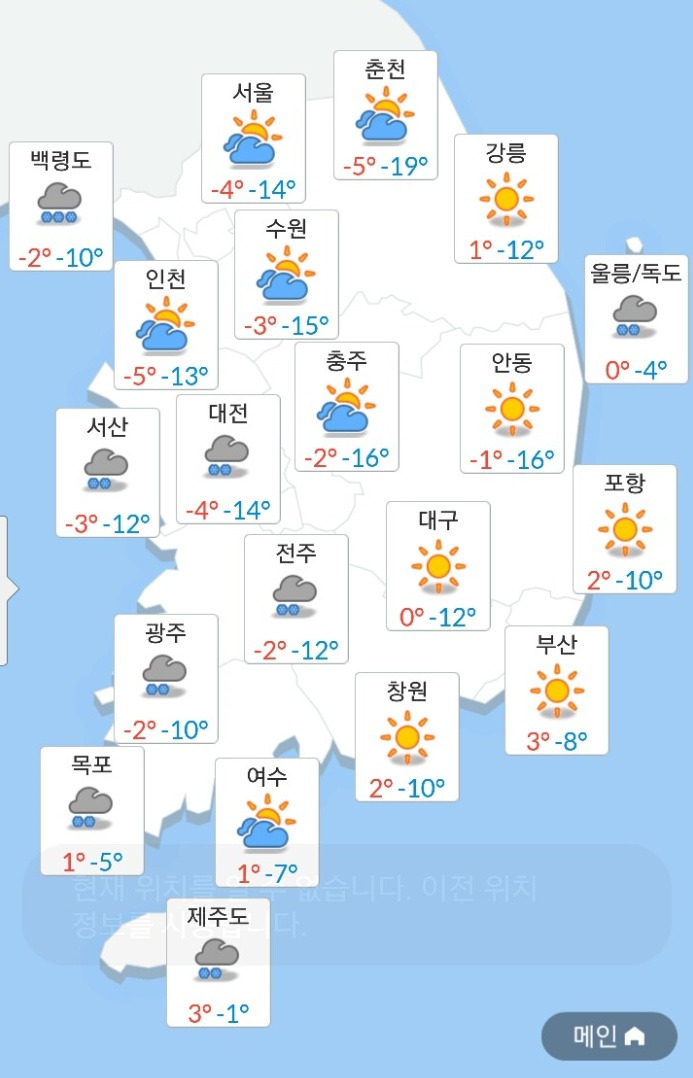Open the 백령도 weather card

pos(61,206)
